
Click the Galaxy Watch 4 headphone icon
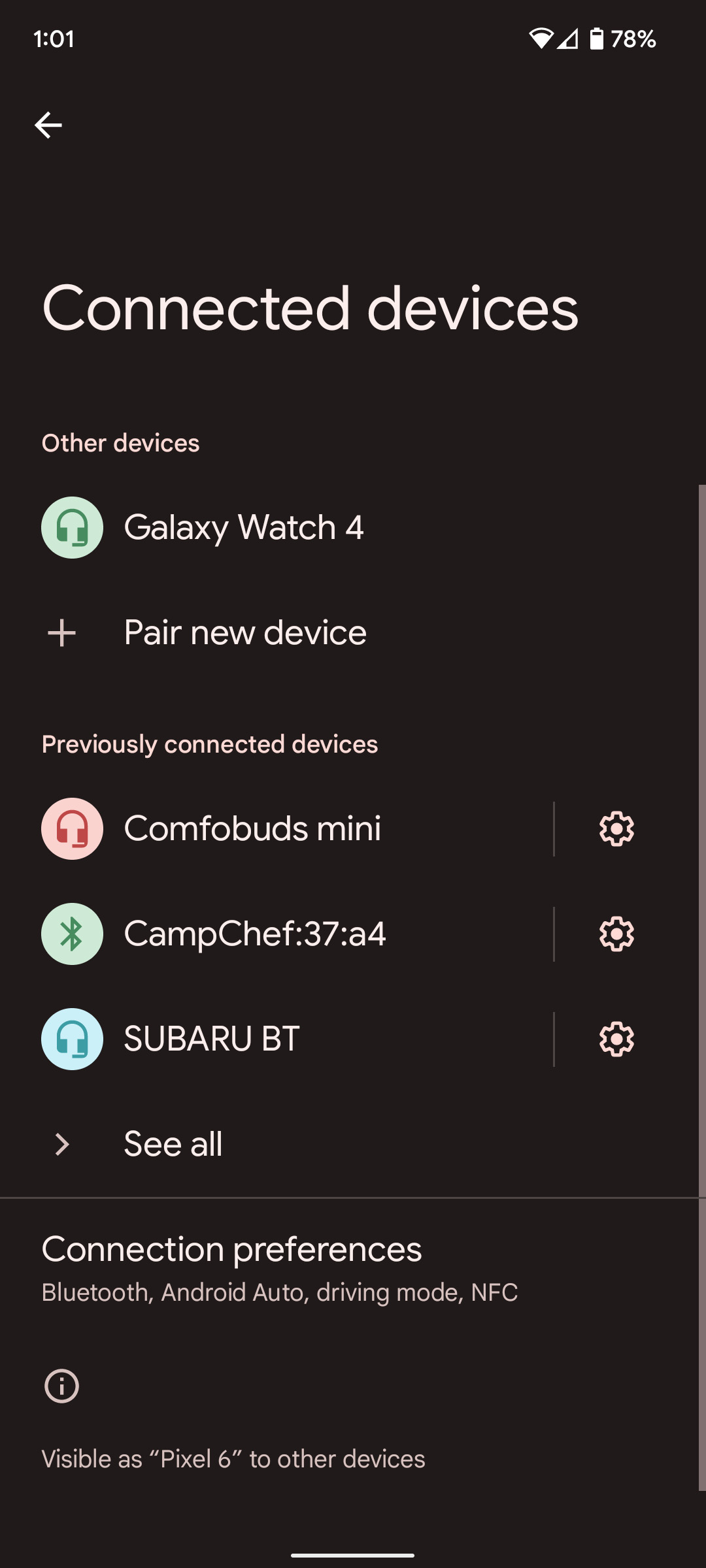pos(72,527)
